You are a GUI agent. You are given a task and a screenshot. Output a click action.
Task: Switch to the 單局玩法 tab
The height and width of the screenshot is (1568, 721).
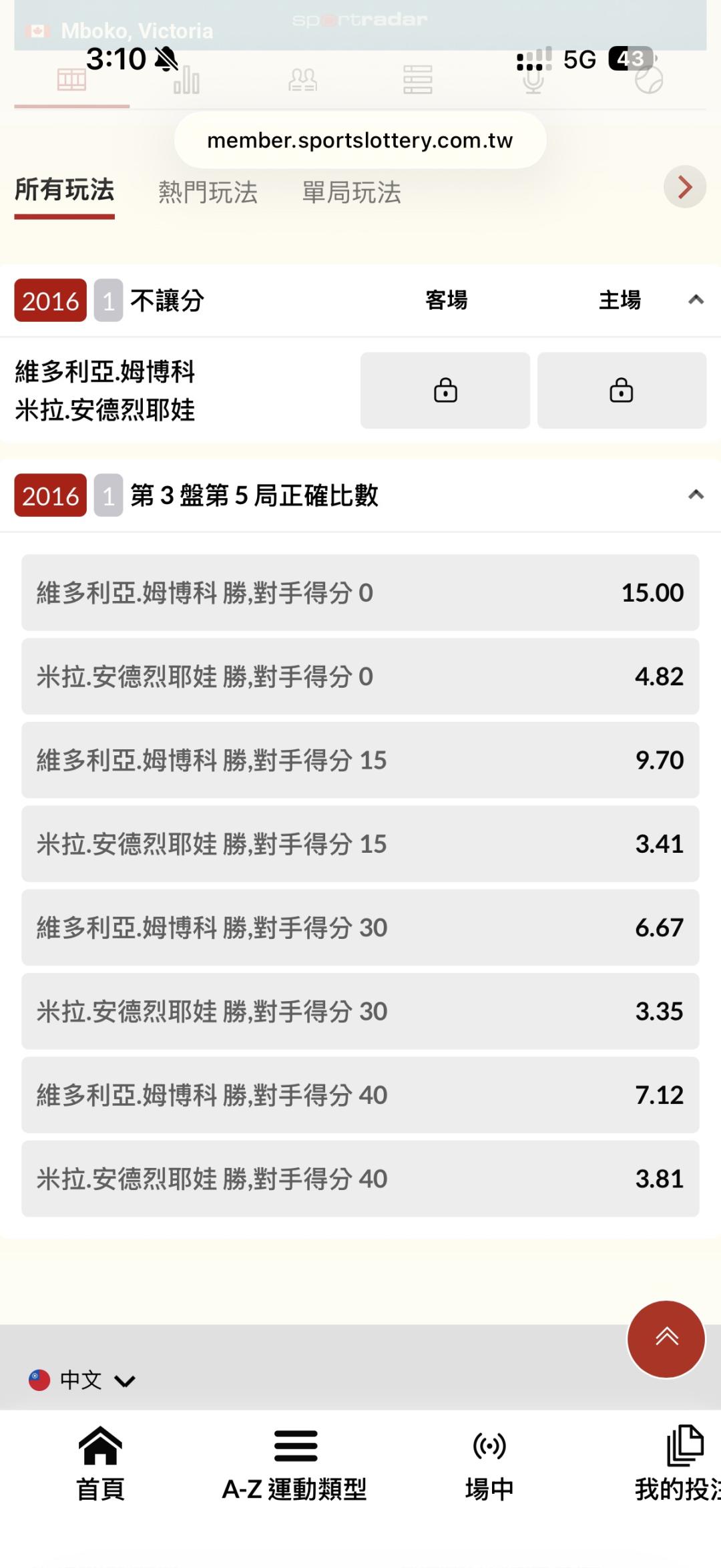point(351,192)
